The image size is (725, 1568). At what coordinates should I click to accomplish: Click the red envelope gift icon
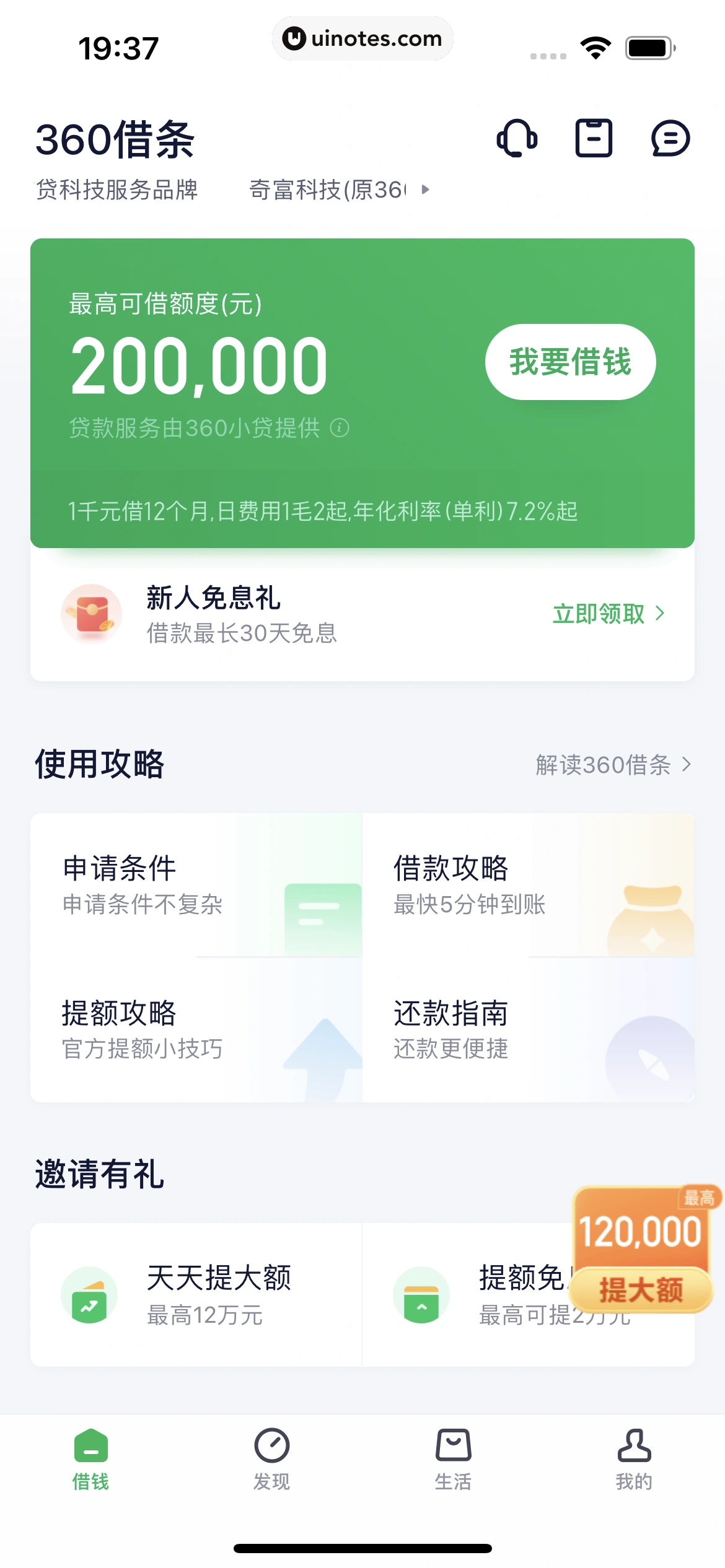pos(92,613)
